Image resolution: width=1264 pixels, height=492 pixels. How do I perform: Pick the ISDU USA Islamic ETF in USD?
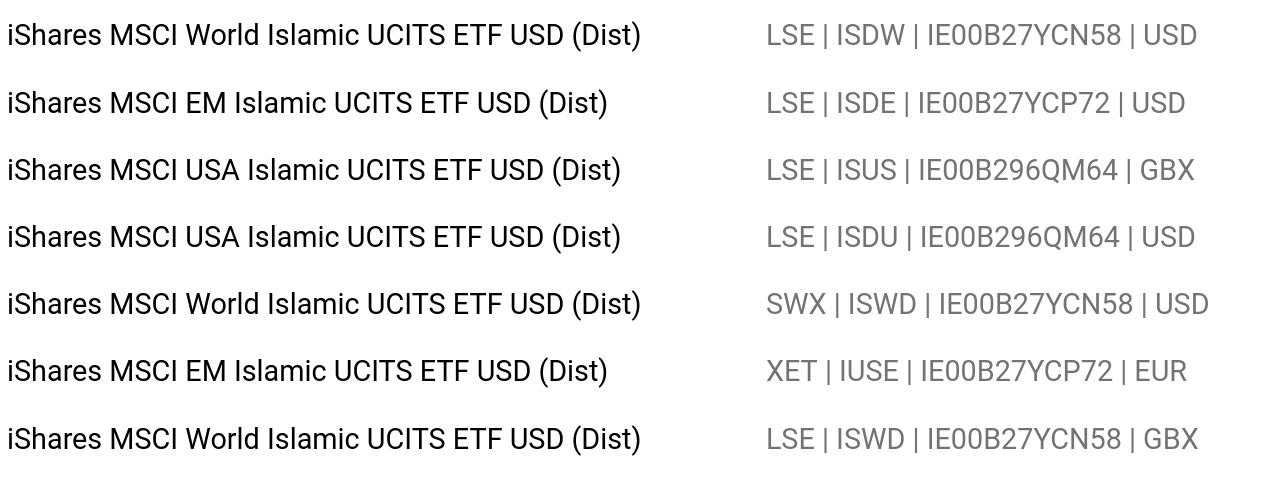tap(314, 237)
